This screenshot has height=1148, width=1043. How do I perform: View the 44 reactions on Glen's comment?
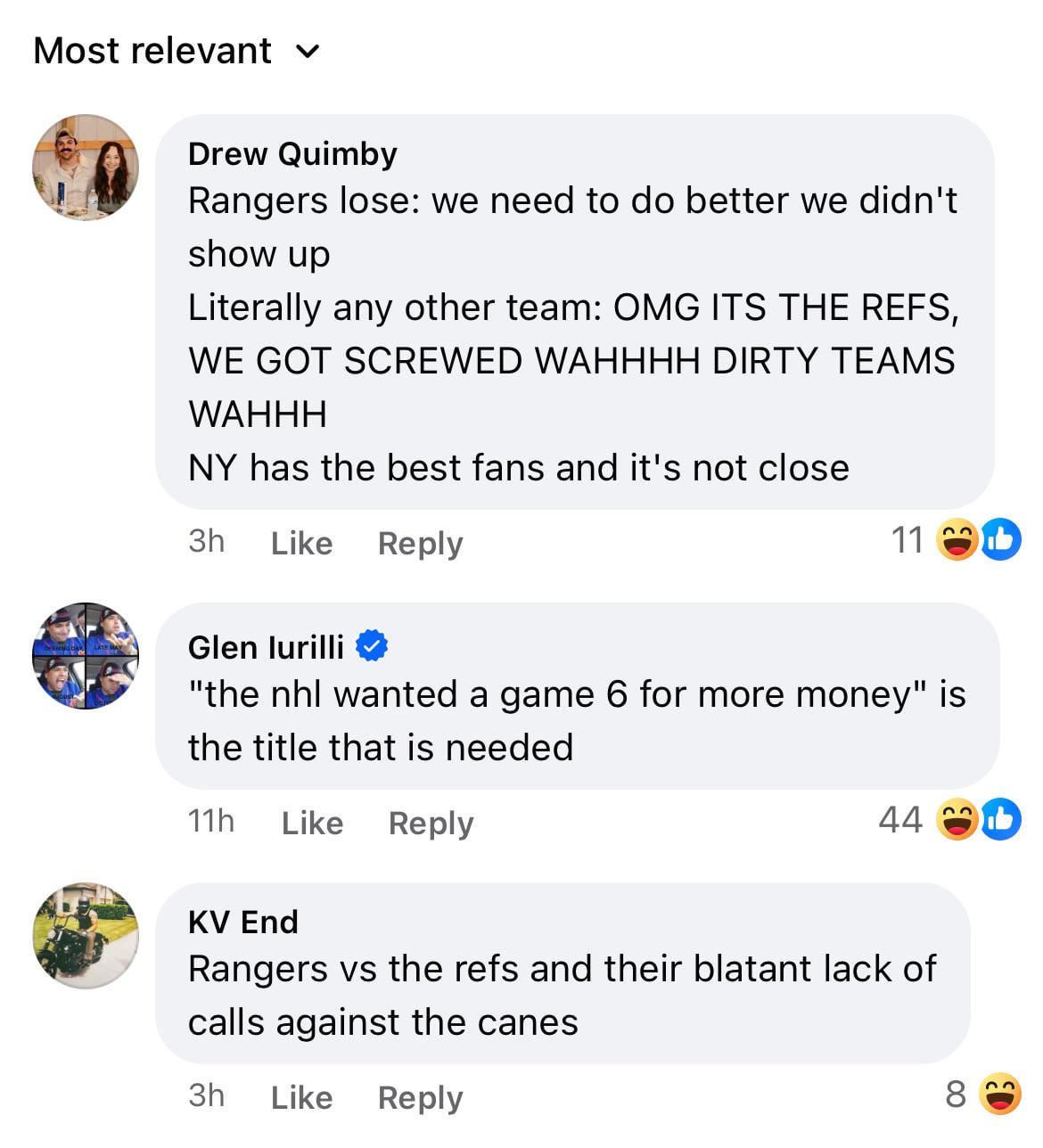coord(950,820)
